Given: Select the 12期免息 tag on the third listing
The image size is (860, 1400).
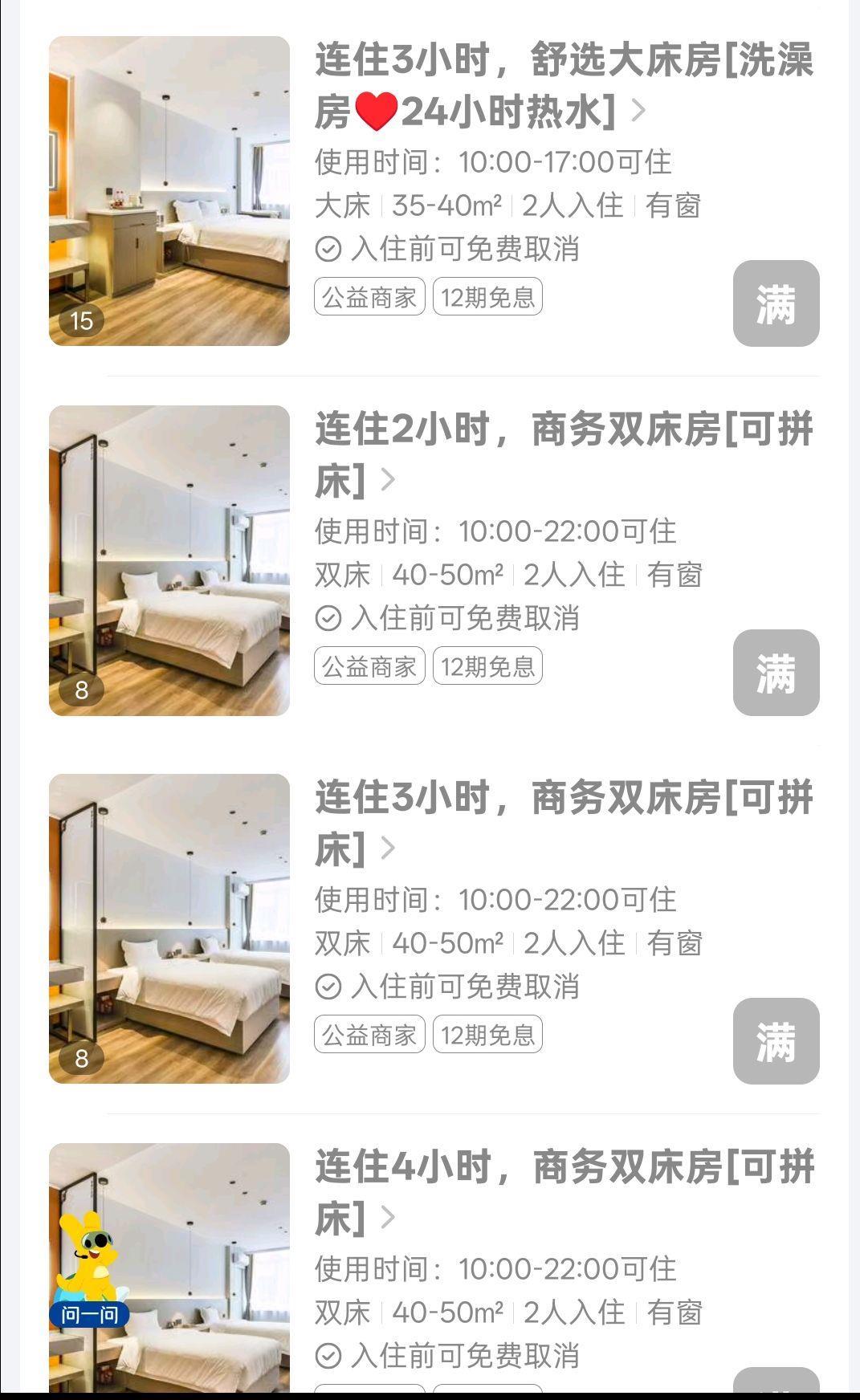Looking at the screenshot, I should (489, 1035).
